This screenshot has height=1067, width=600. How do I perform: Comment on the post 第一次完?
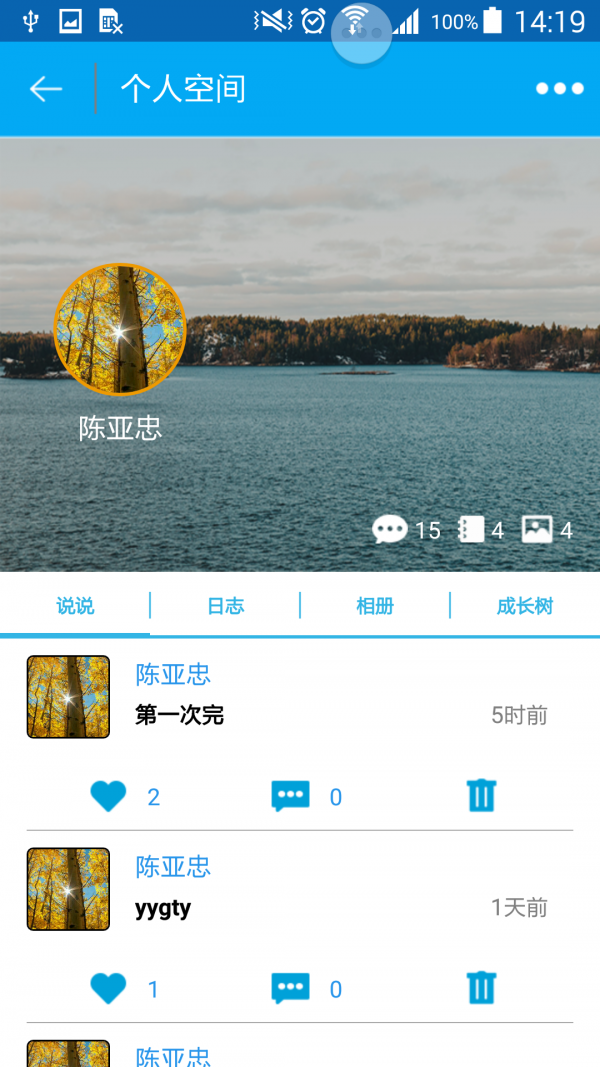pos(291,797)
